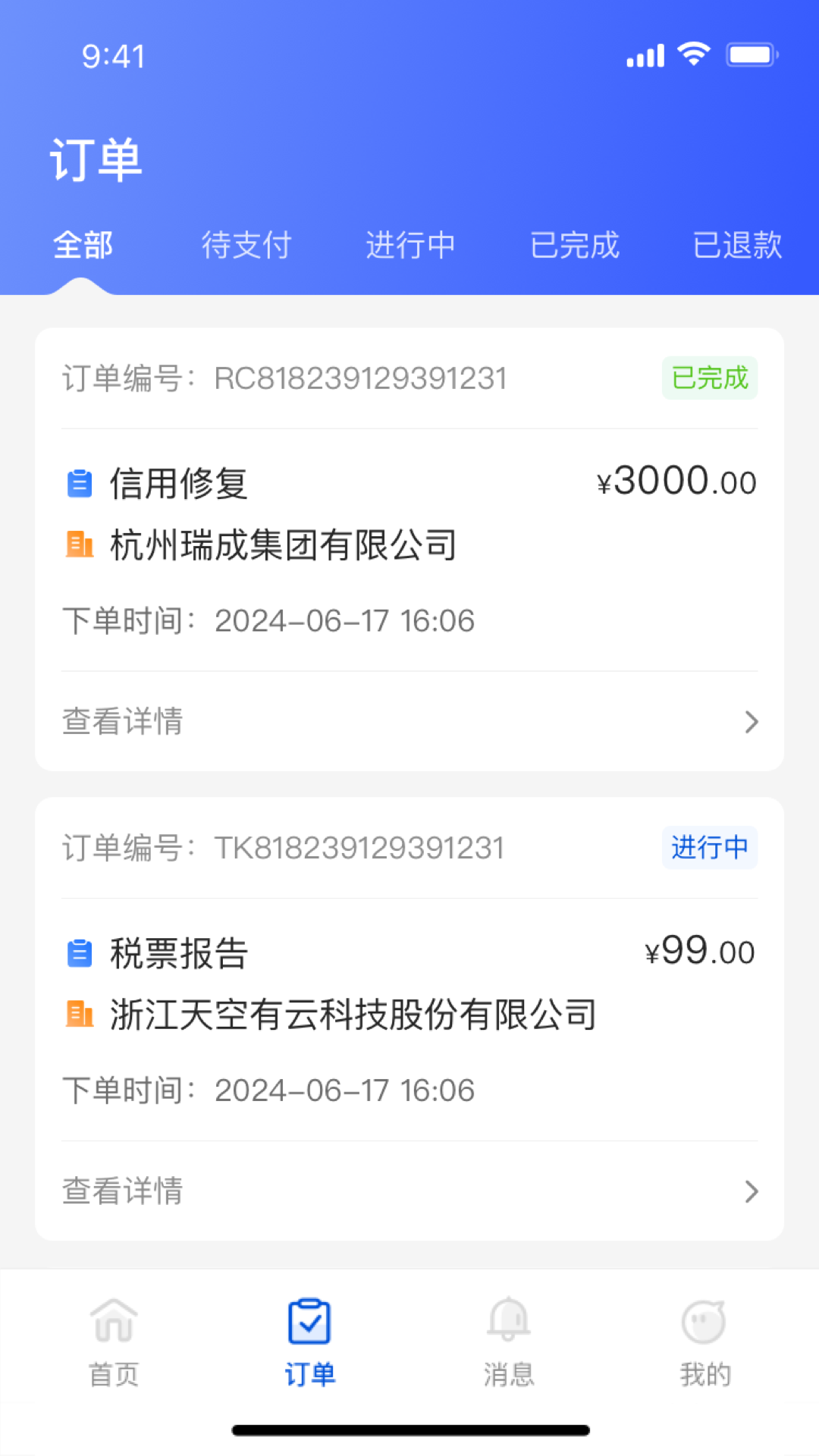Expand the chevron on the 税票报告 order
Viewport: 819px width, 1456px height.
751,1192
